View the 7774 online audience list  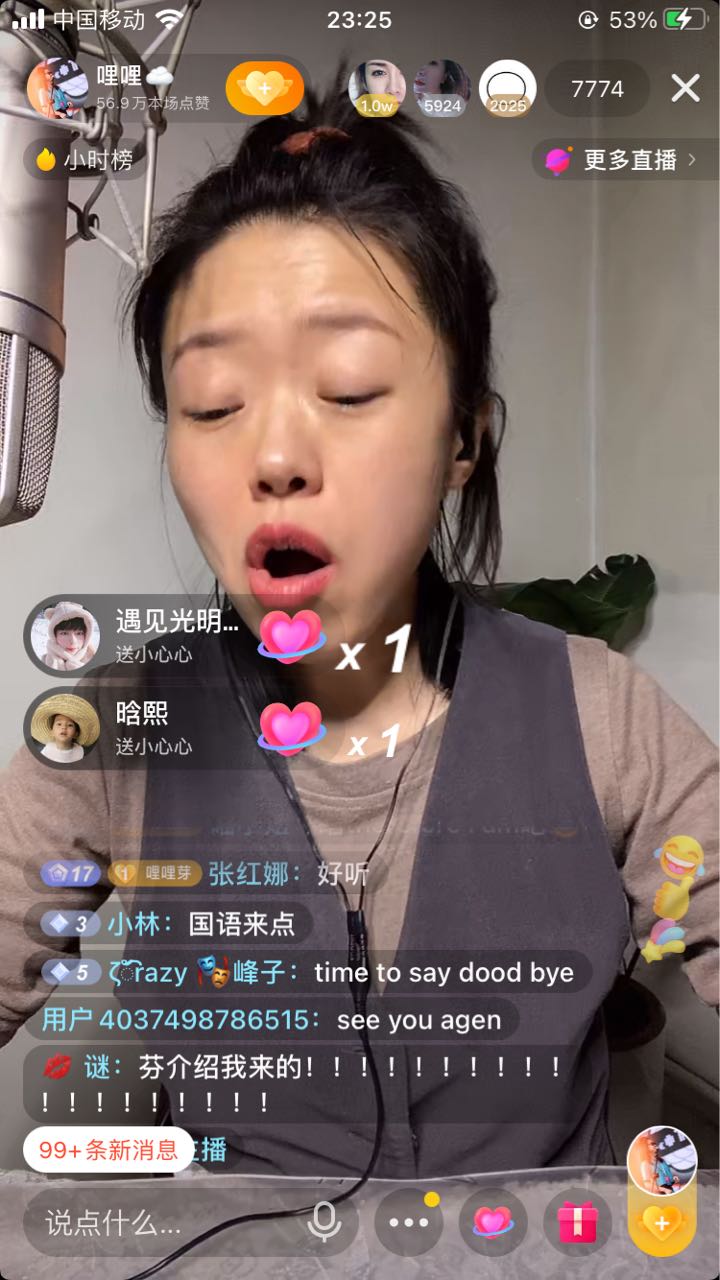coord(597,89)
